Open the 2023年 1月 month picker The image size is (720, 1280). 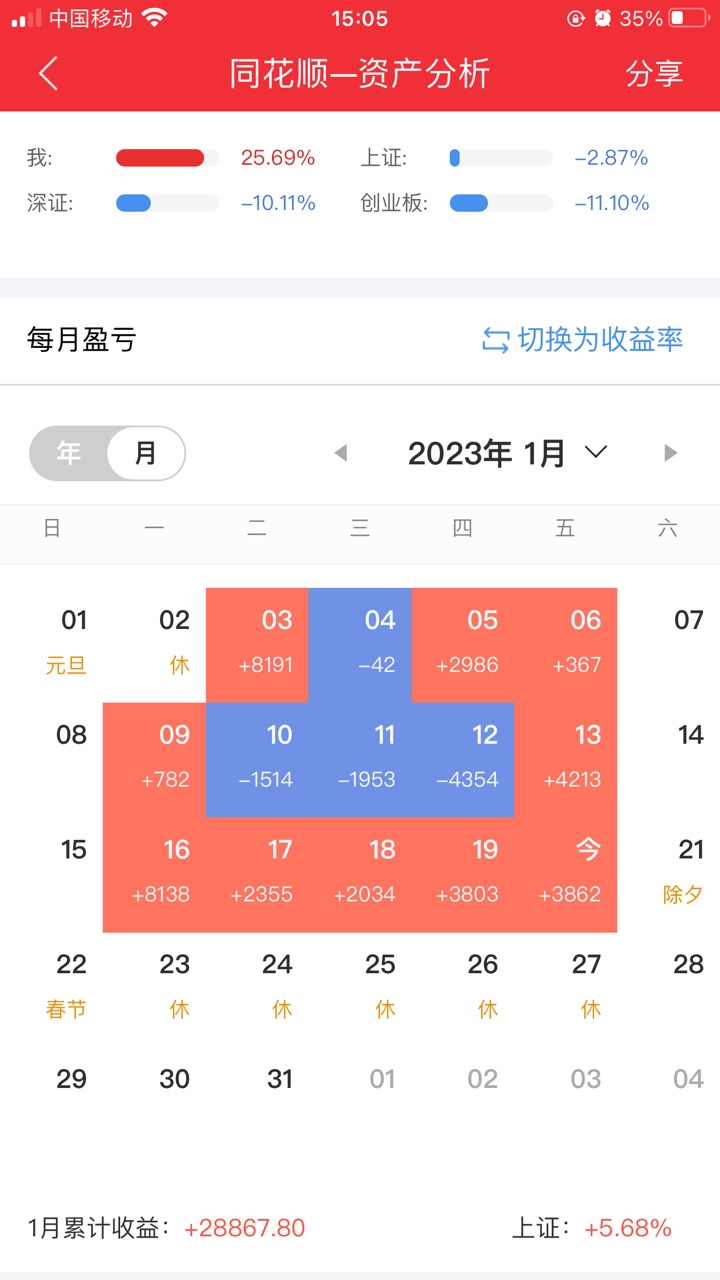click(x=507, y=453)
